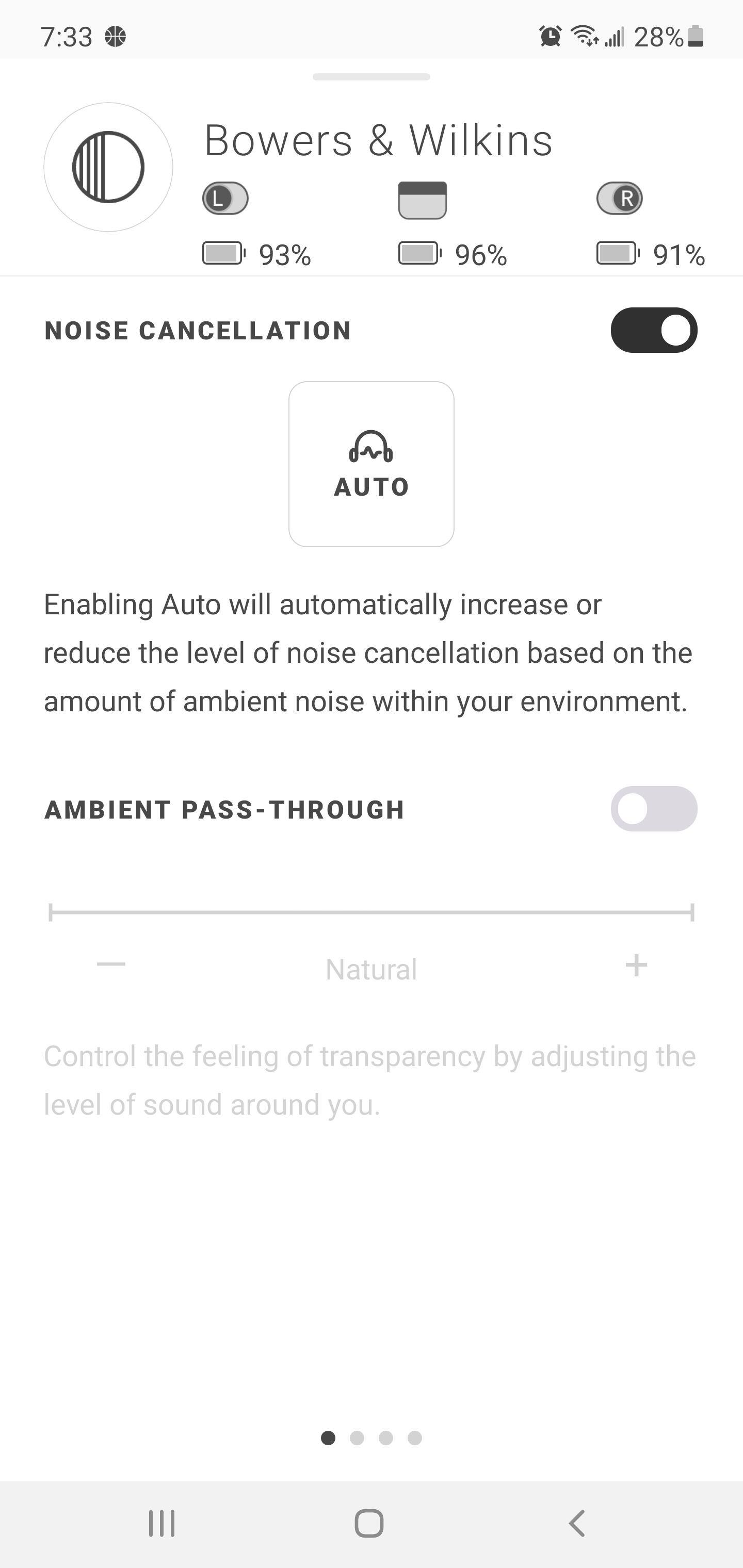Select the AUTO noise cancellation mode
Screen dimensions: 743x1568
pos(371,464)
